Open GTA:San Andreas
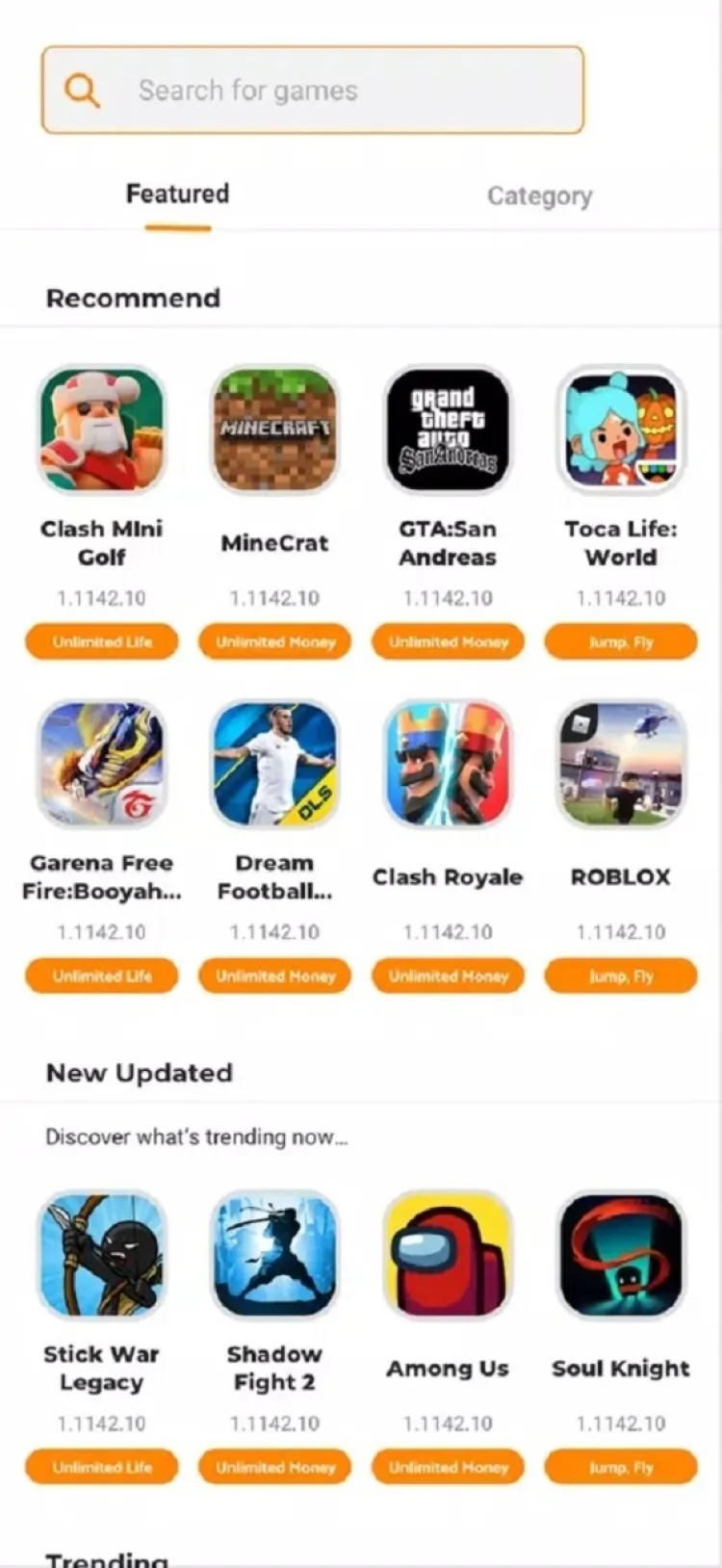722x1568 pixels. pyautogui.click(x=448, y=430)
